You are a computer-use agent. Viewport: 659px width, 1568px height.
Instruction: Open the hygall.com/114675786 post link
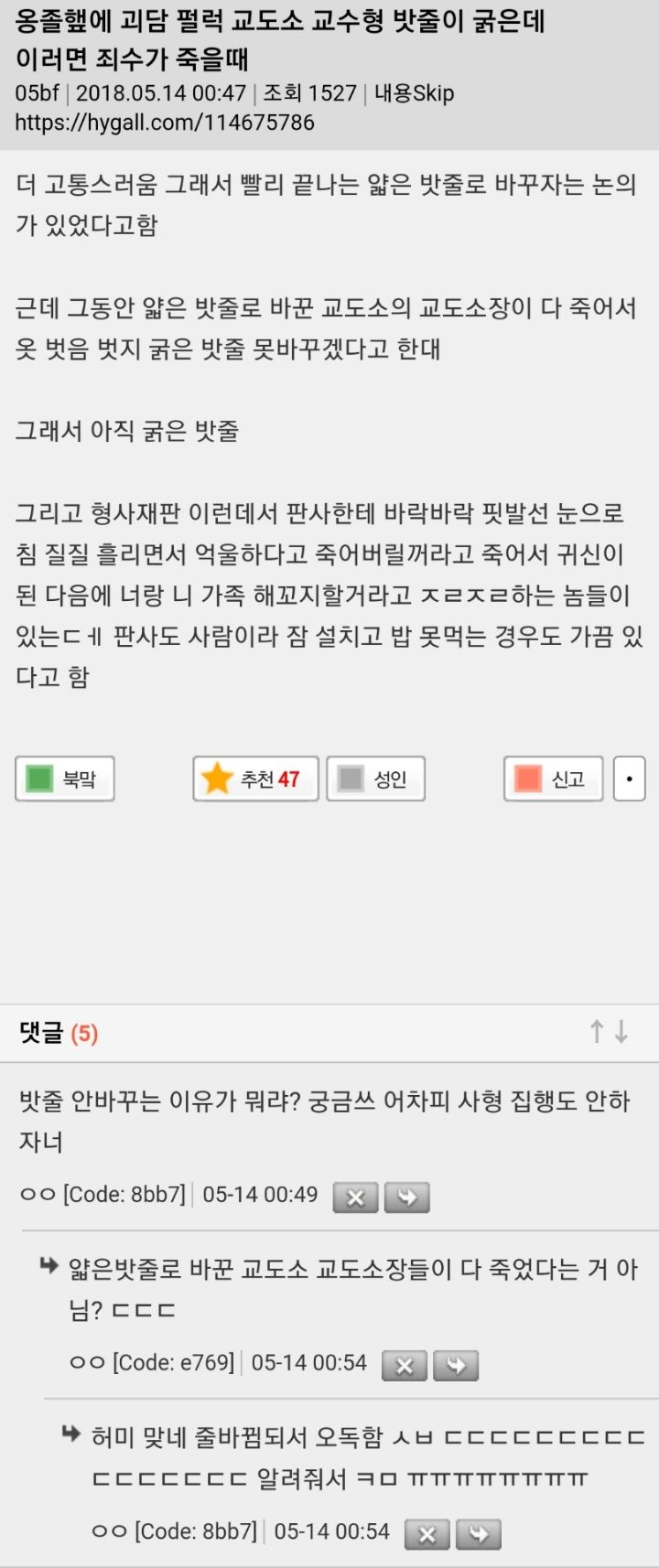[165, 123]
